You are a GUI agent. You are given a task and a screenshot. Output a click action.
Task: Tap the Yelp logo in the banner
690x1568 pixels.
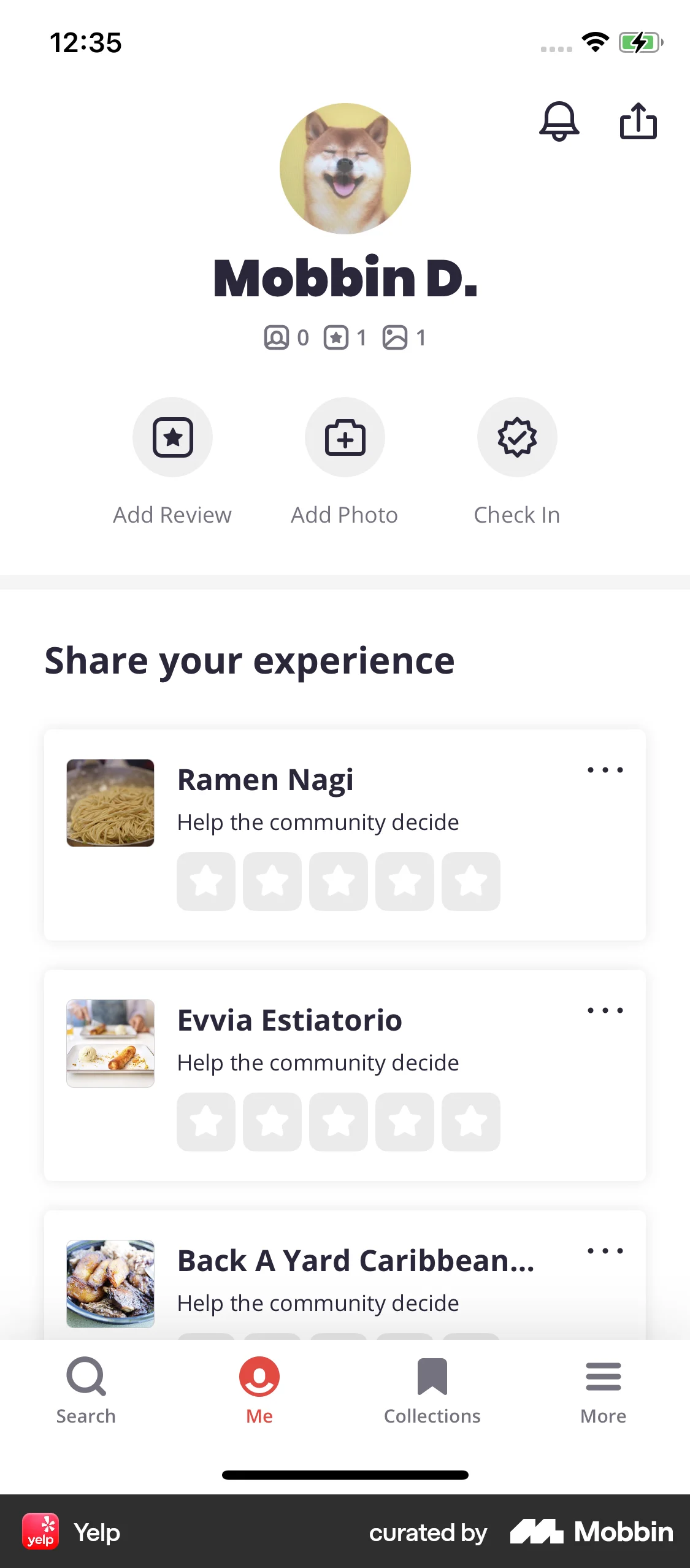click(x=40, y=1532)
